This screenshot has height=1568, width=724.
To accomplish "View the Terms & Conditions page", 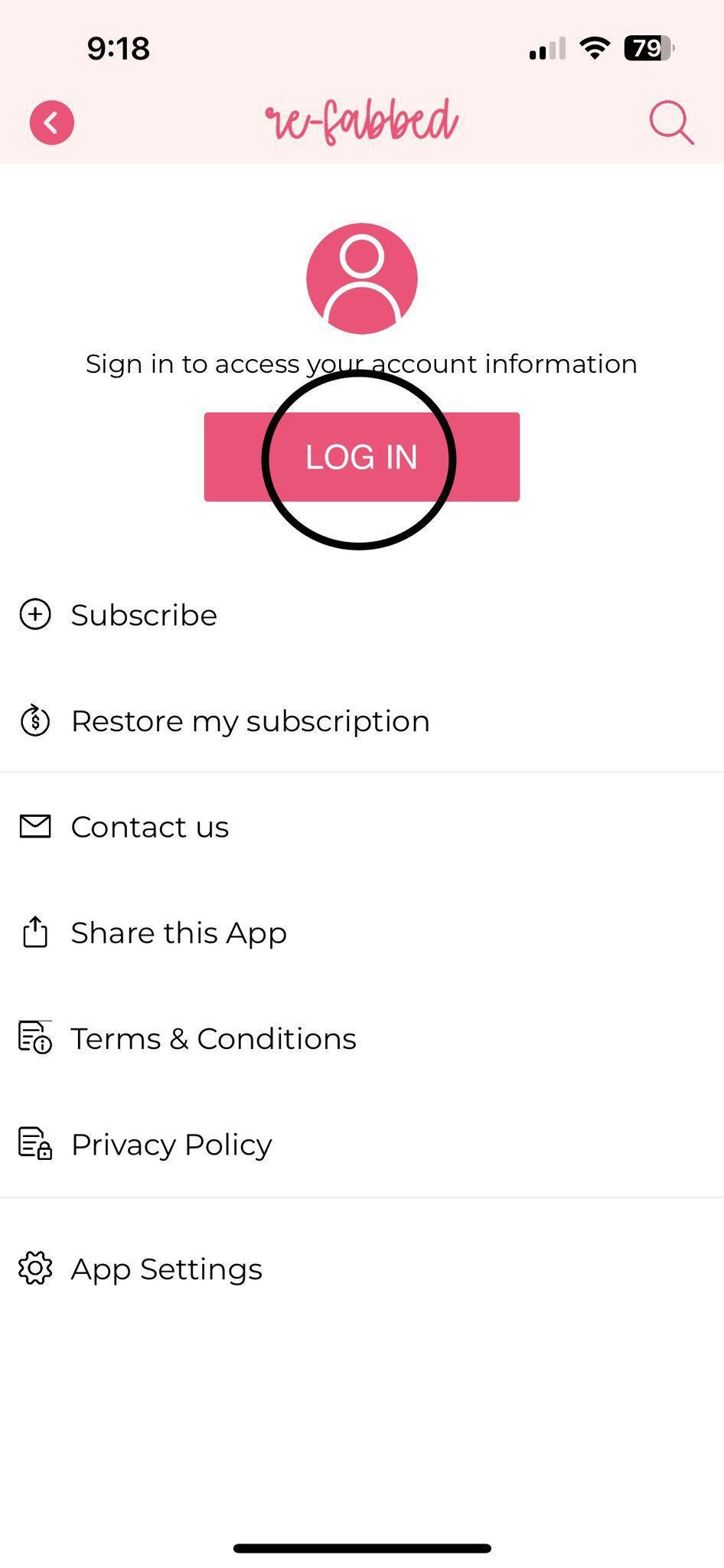I will coord(213,1038).
